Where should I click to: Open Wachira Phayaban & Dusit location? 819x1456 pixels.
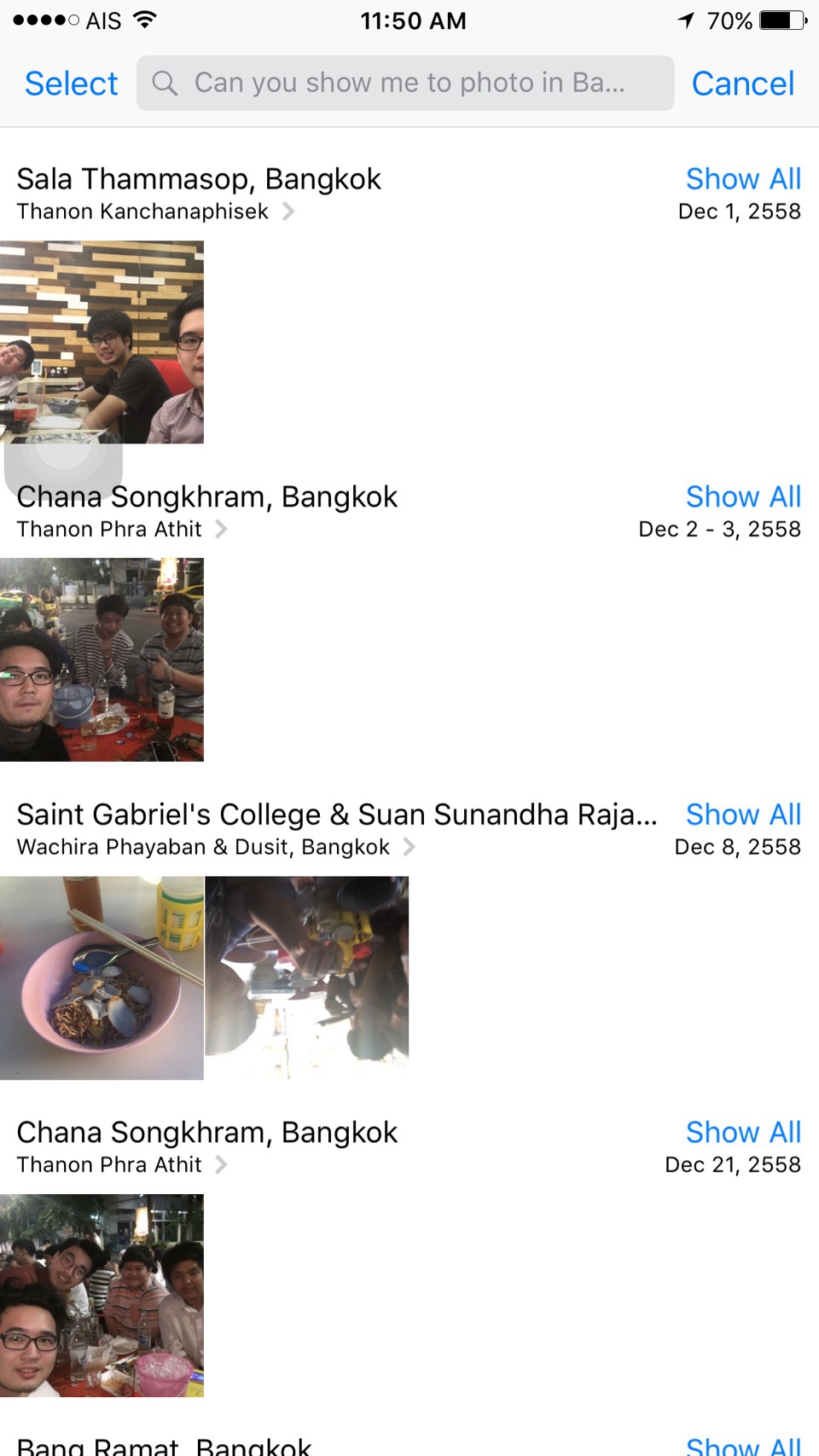pos(215,847)
